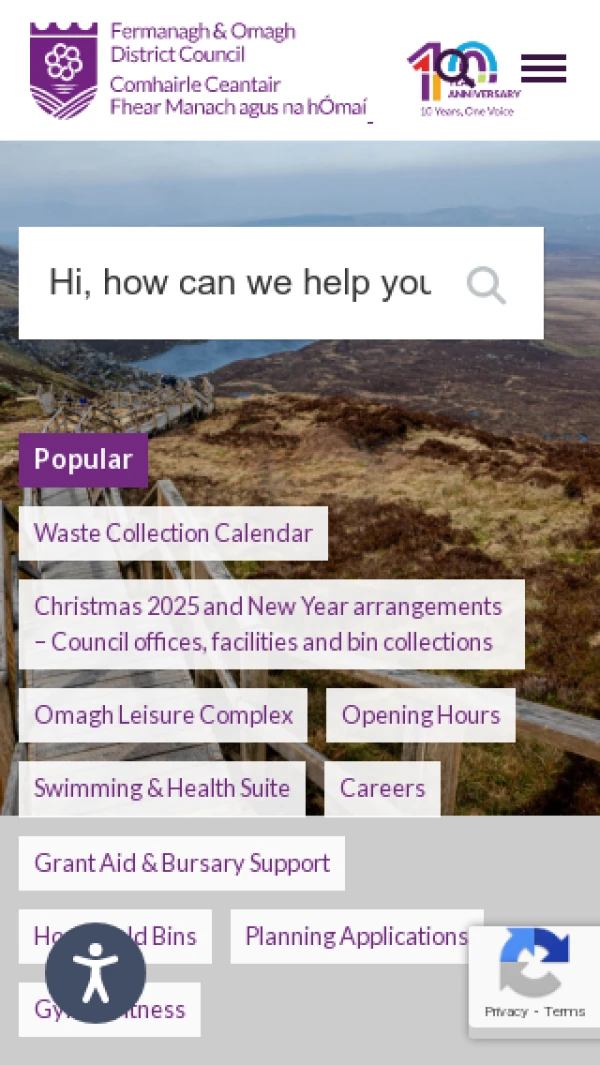Open the accessibility options button
600x1065 pixels.
pyautogui.click(x=96, y=973)
